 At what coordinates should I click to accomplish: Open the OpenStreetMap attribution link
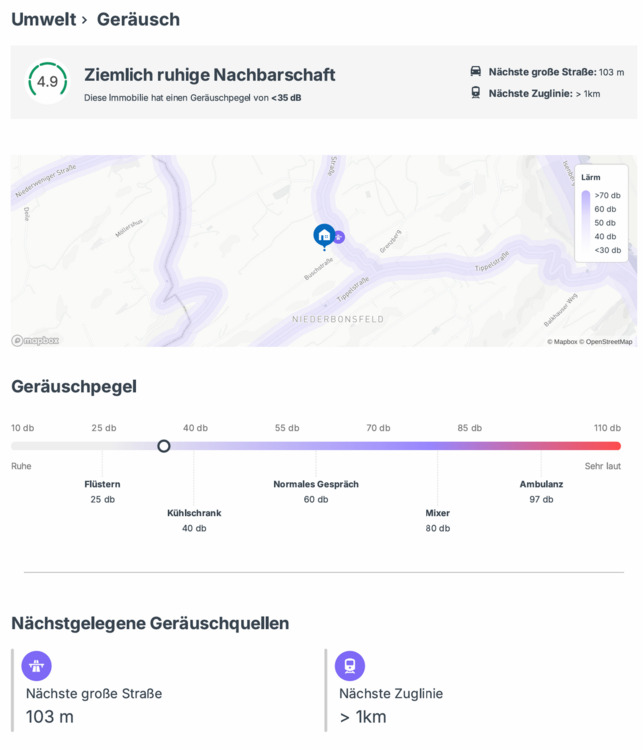608,342
